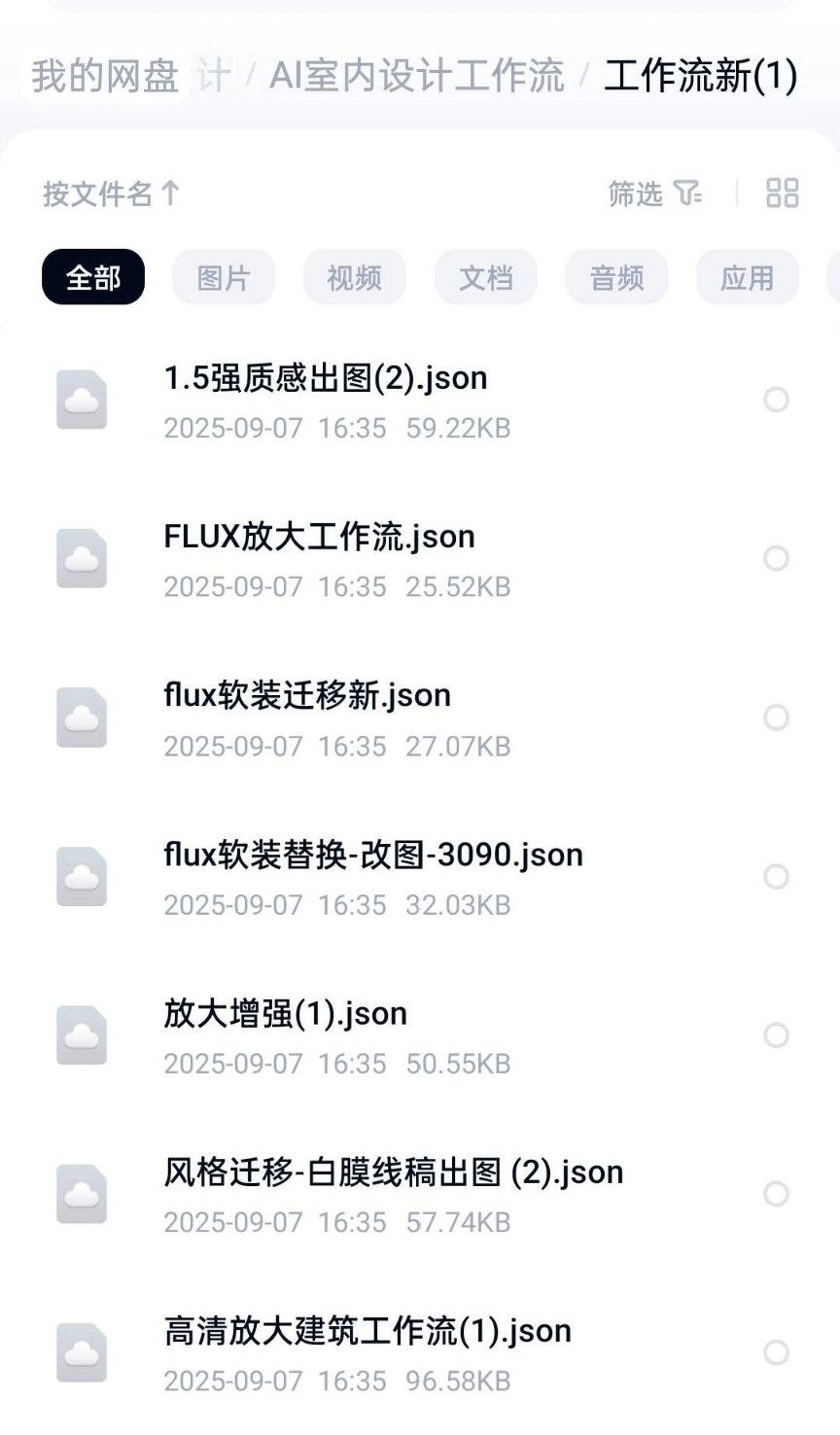Select flux软装替换-改图-3090.json with its circle
This screenshot has width=840, height=1435.
776,877
